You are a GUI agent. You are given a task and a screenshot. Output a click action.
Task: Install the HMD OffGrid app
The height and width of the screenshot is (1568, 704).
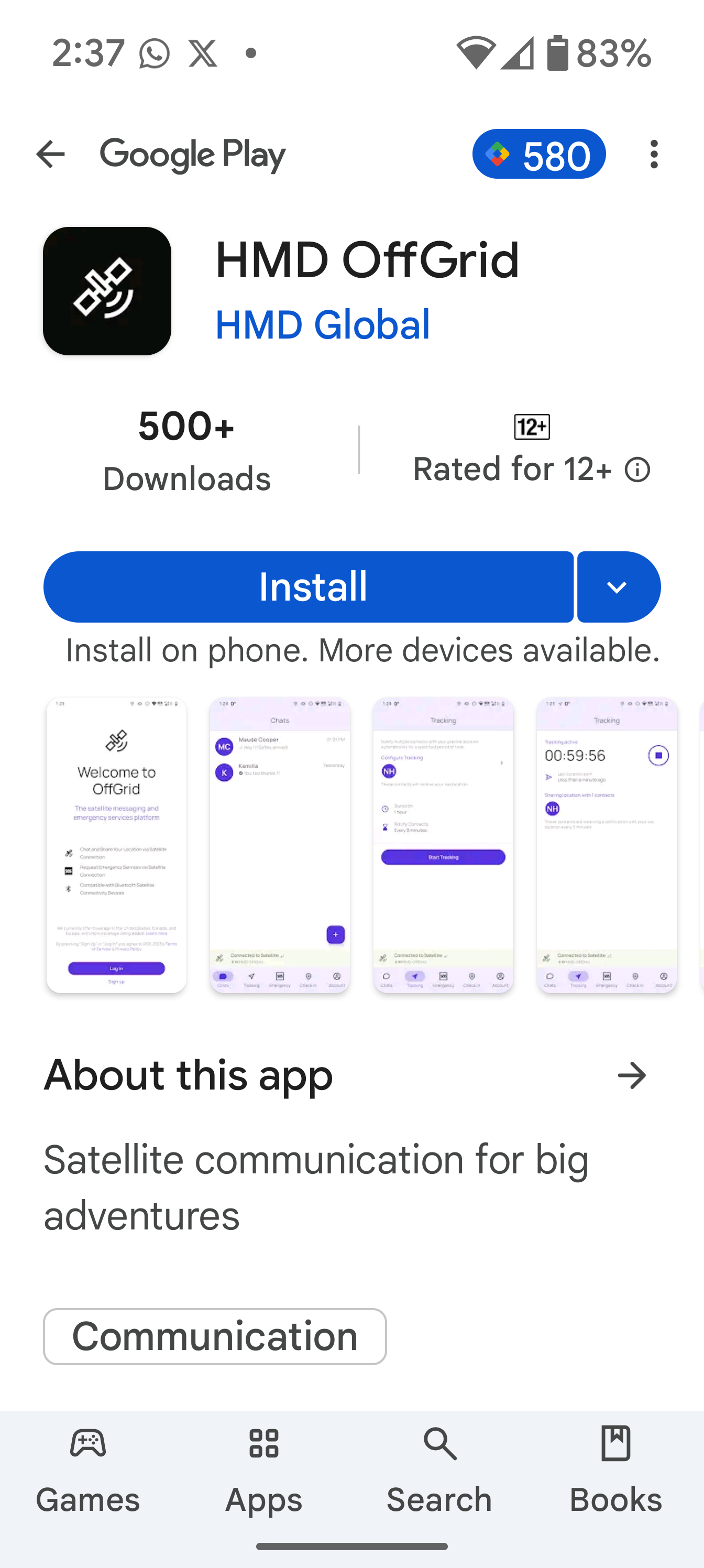[x=309, y=587]
